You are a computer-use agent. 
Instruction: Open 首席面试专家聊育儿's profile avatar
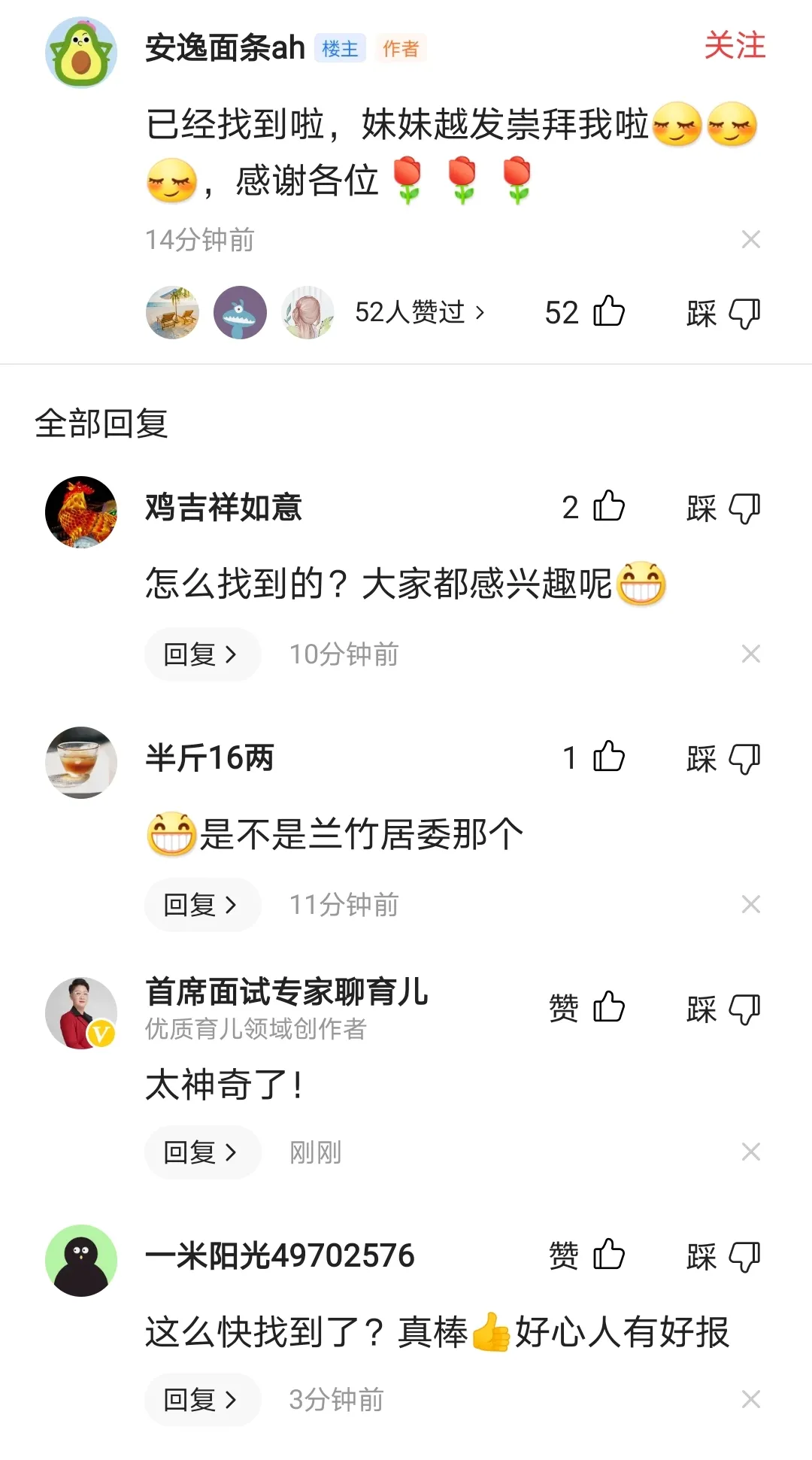(81, 1012)
